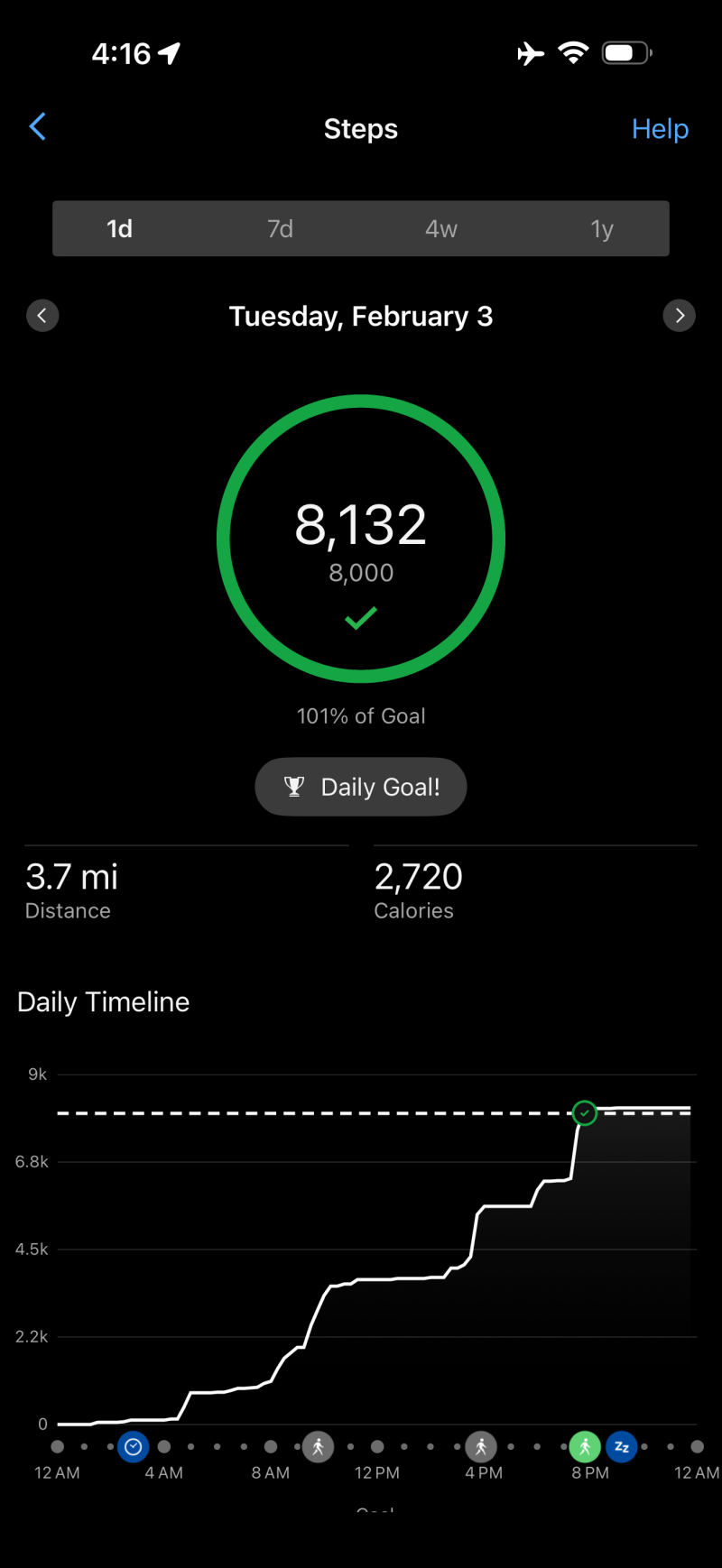Tap the green activity marker at 8 PM
This screenshot has width=722, height=1568.
click(585, 1447)
